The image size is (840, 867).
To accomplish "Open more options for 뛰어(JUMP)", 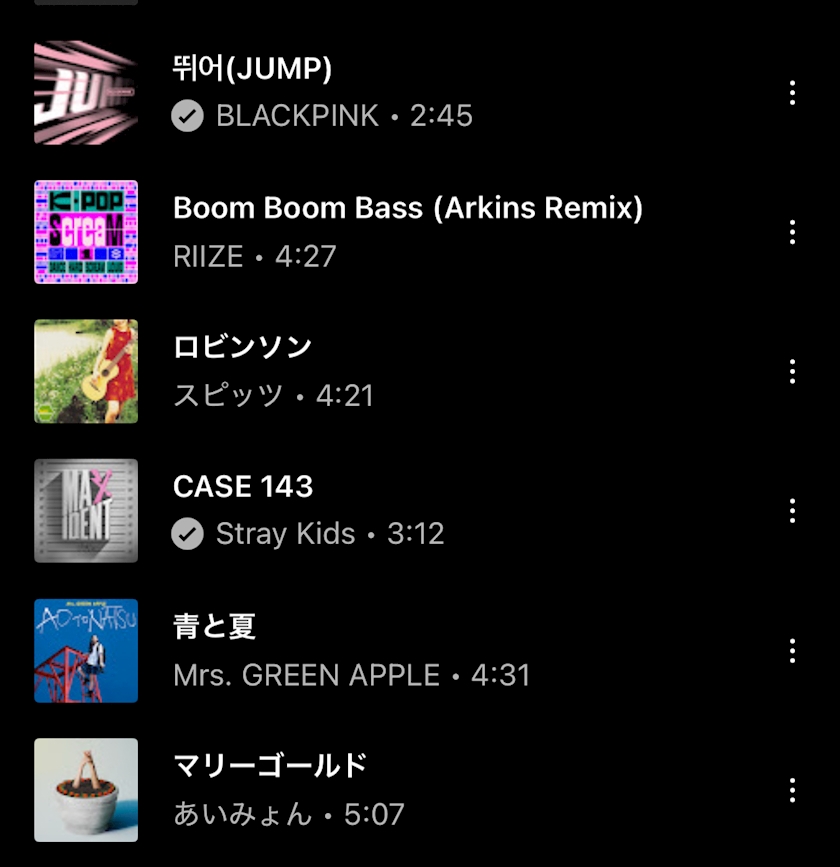I will point(792,93).
